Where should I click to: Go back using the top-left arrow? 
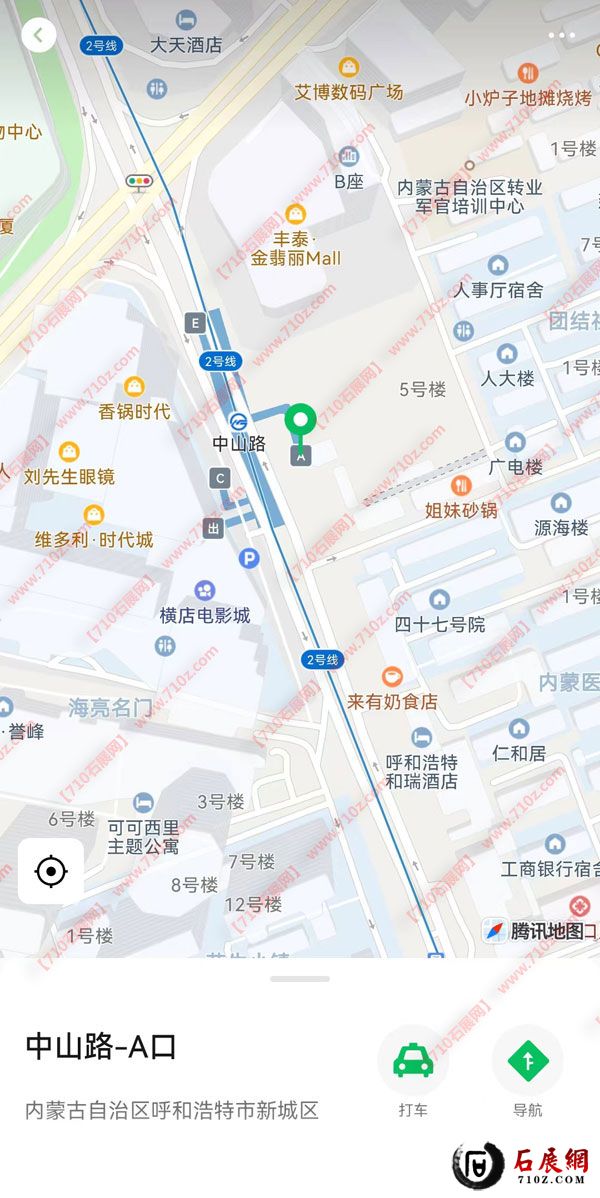38,35
